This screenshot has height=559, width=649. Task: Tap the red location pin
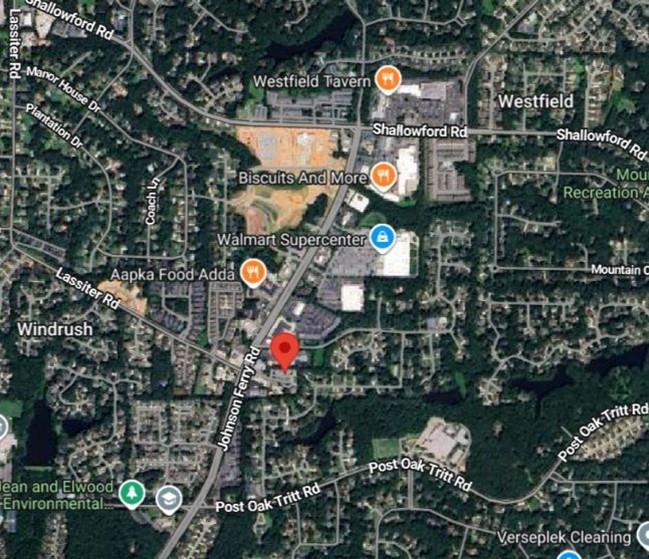[x=287, y=352]
